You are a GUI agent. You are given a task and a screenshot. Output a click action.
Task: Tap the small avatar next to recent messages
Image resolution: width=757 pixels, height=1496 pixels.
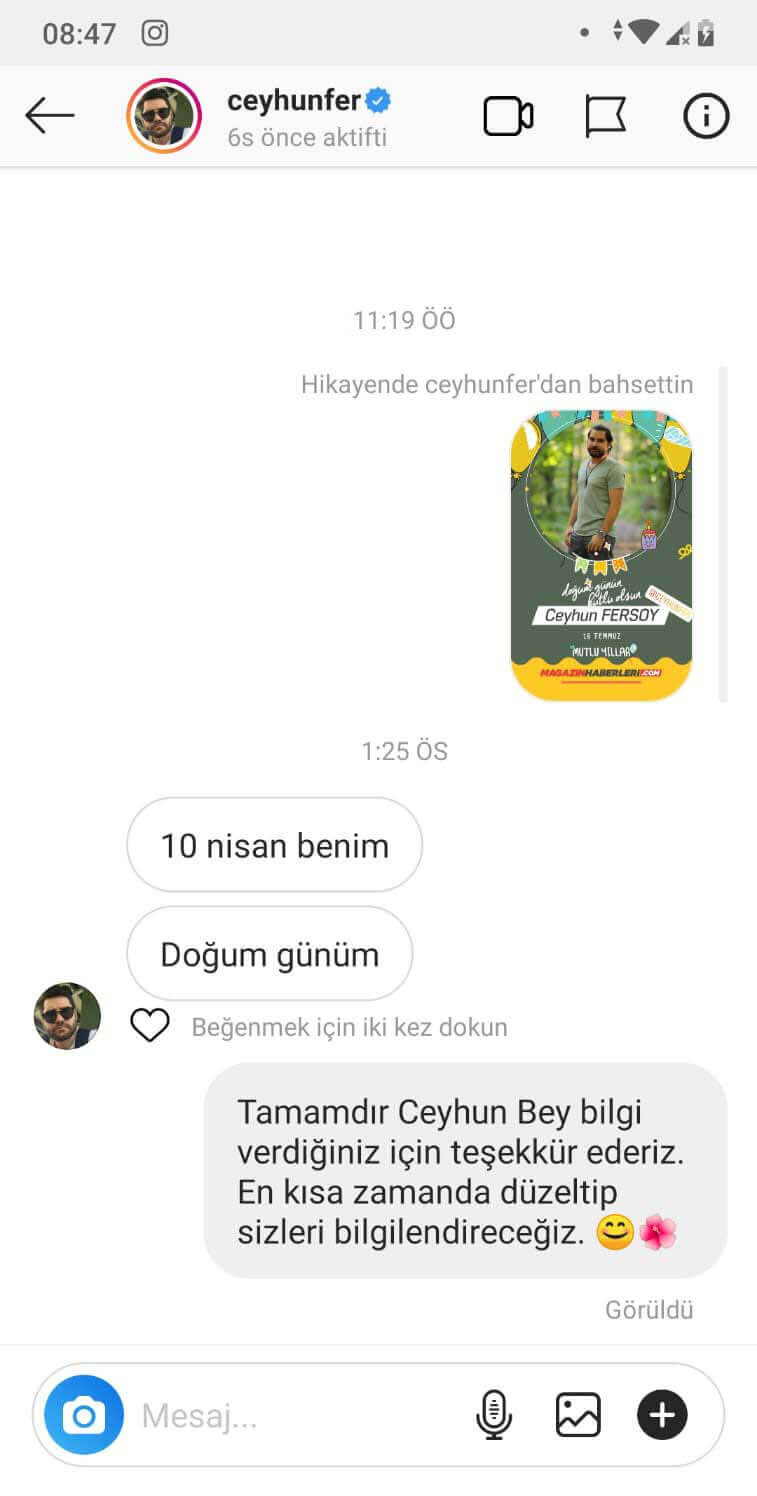67,1017
